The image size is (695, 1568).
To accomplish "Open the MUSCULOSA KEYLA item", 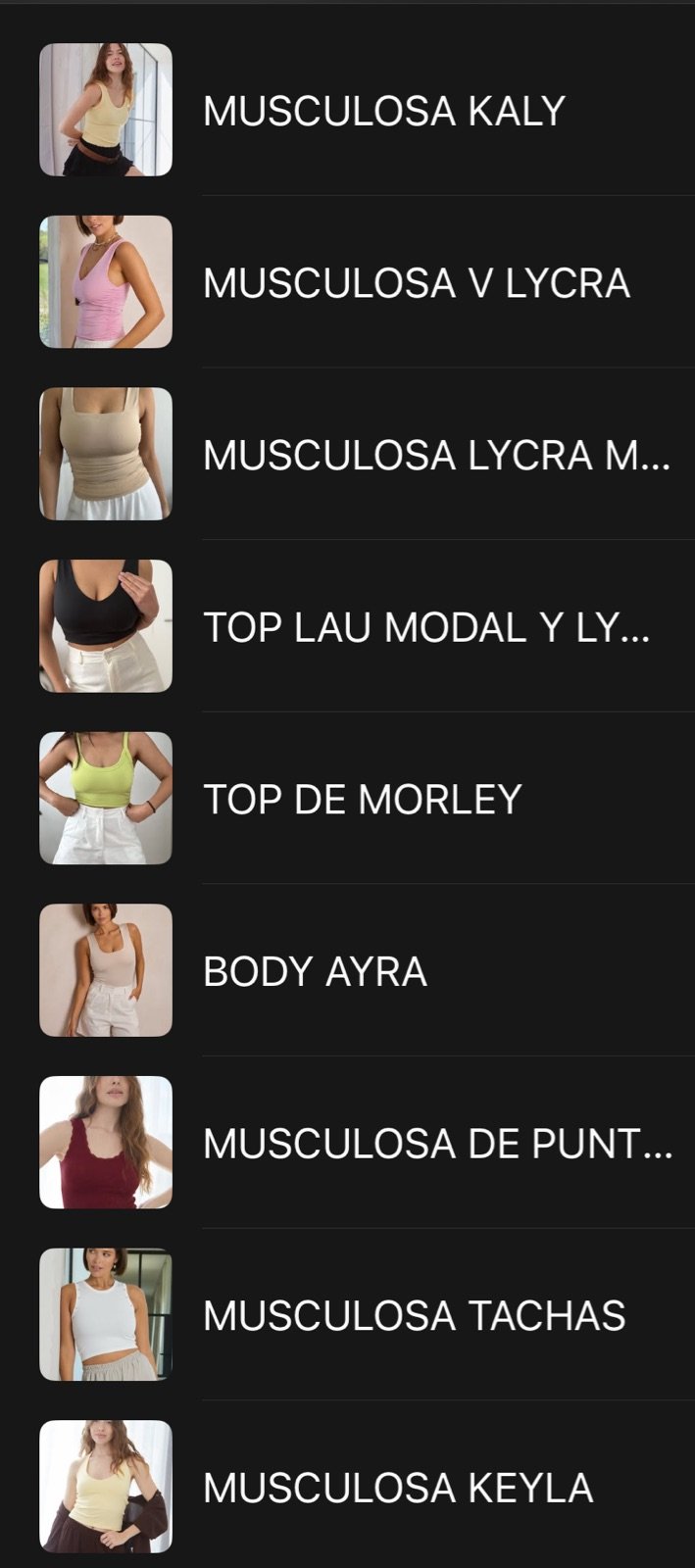I will [397, 1488].
